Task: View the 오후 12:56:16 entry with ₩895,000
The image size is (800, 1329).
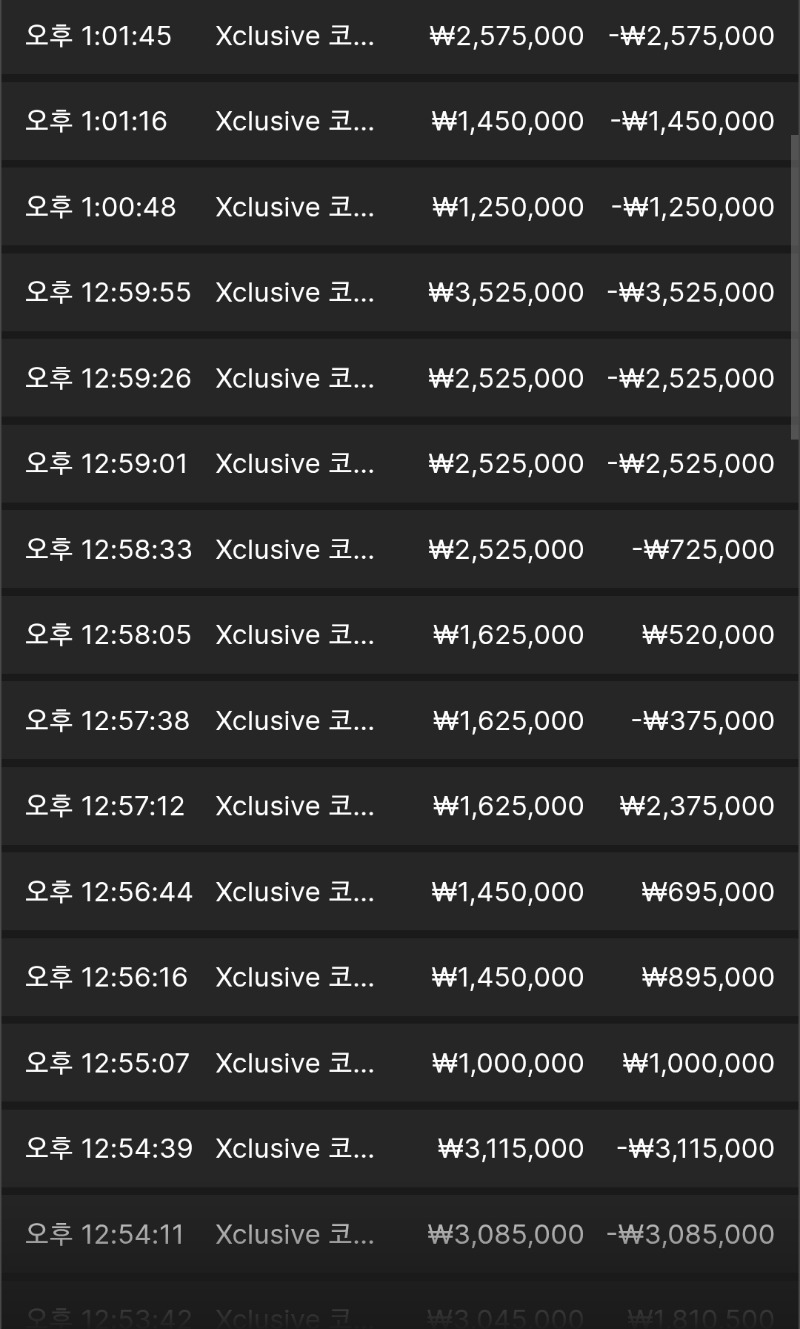Action: click(x=400, y=977)
